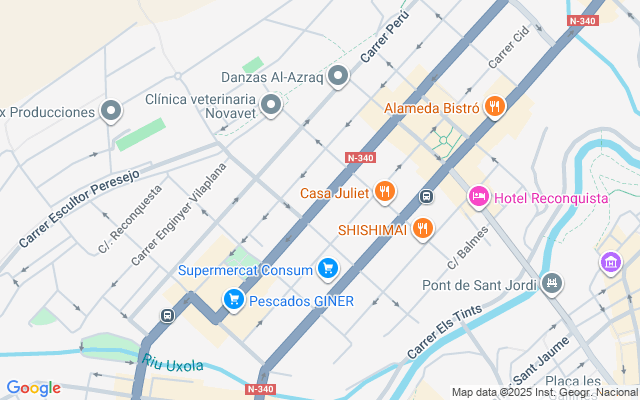Tap the museum pin beside Hotel Reconquista
This screenshot has height=400, width=640.
pos(610,262)
